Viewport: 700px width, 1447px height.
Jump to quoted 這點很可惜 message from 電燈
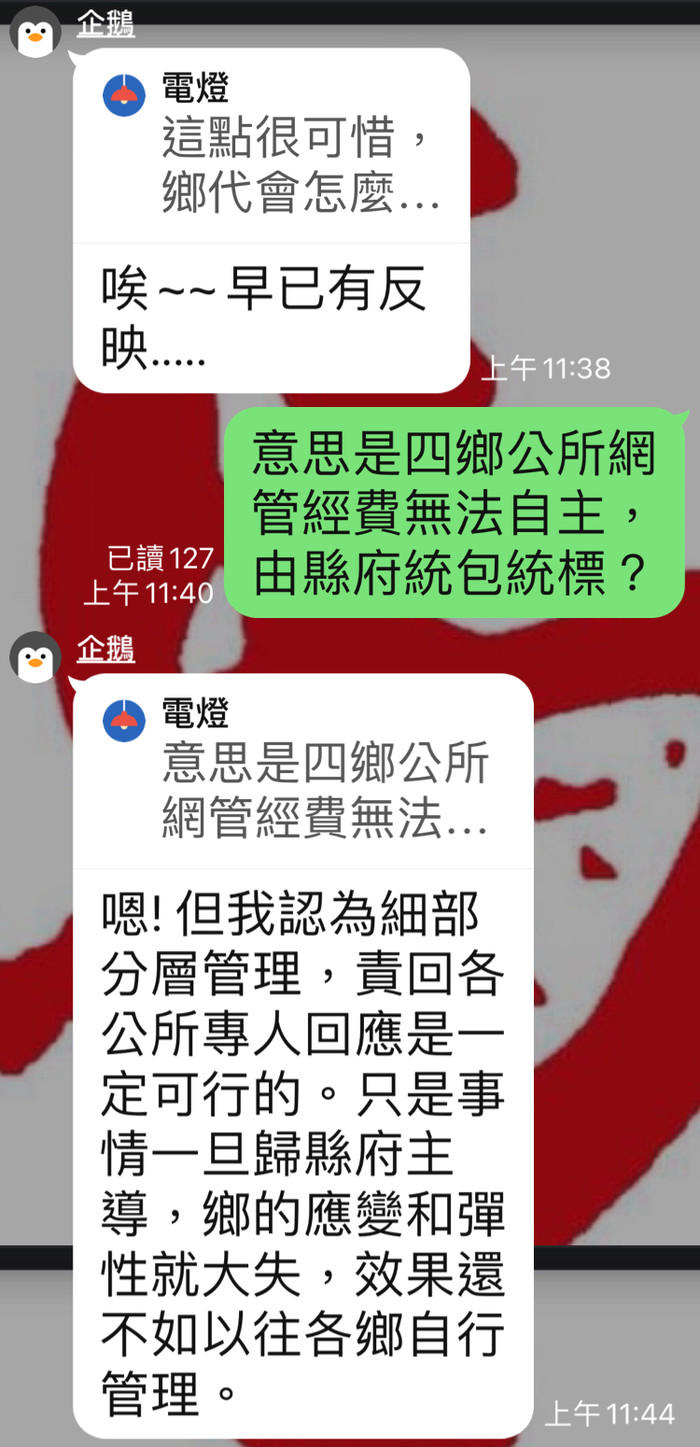point(272,147)
